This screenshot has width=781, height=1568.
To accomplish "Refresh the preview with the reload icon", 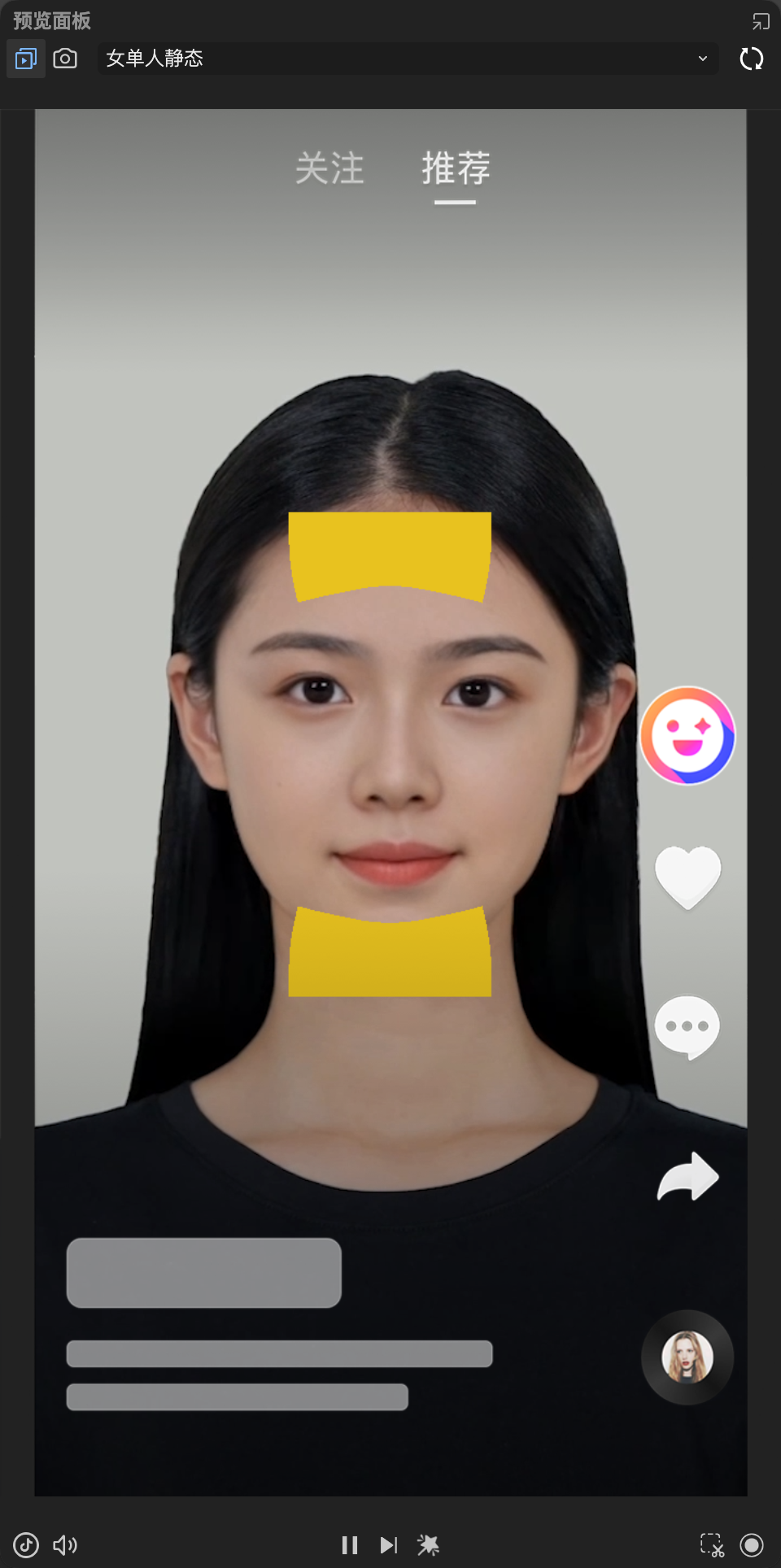I will pyautogui.click(x=752, y=59).
